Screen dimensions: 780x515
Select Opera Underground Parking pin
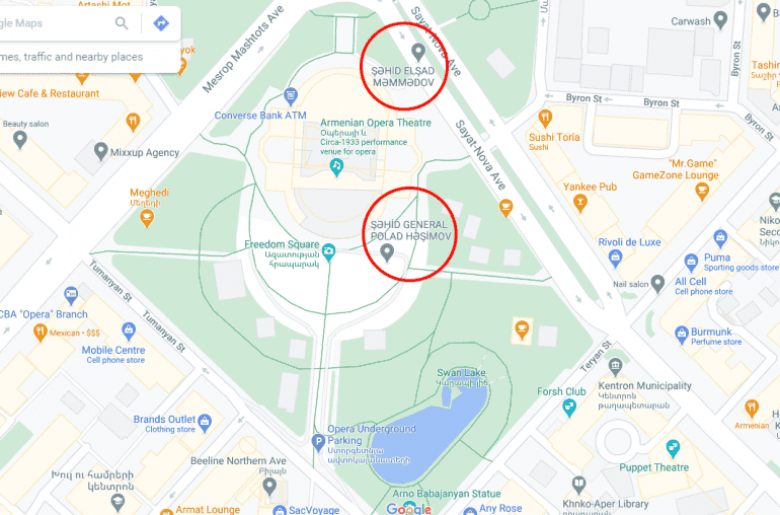coord(319,441)
